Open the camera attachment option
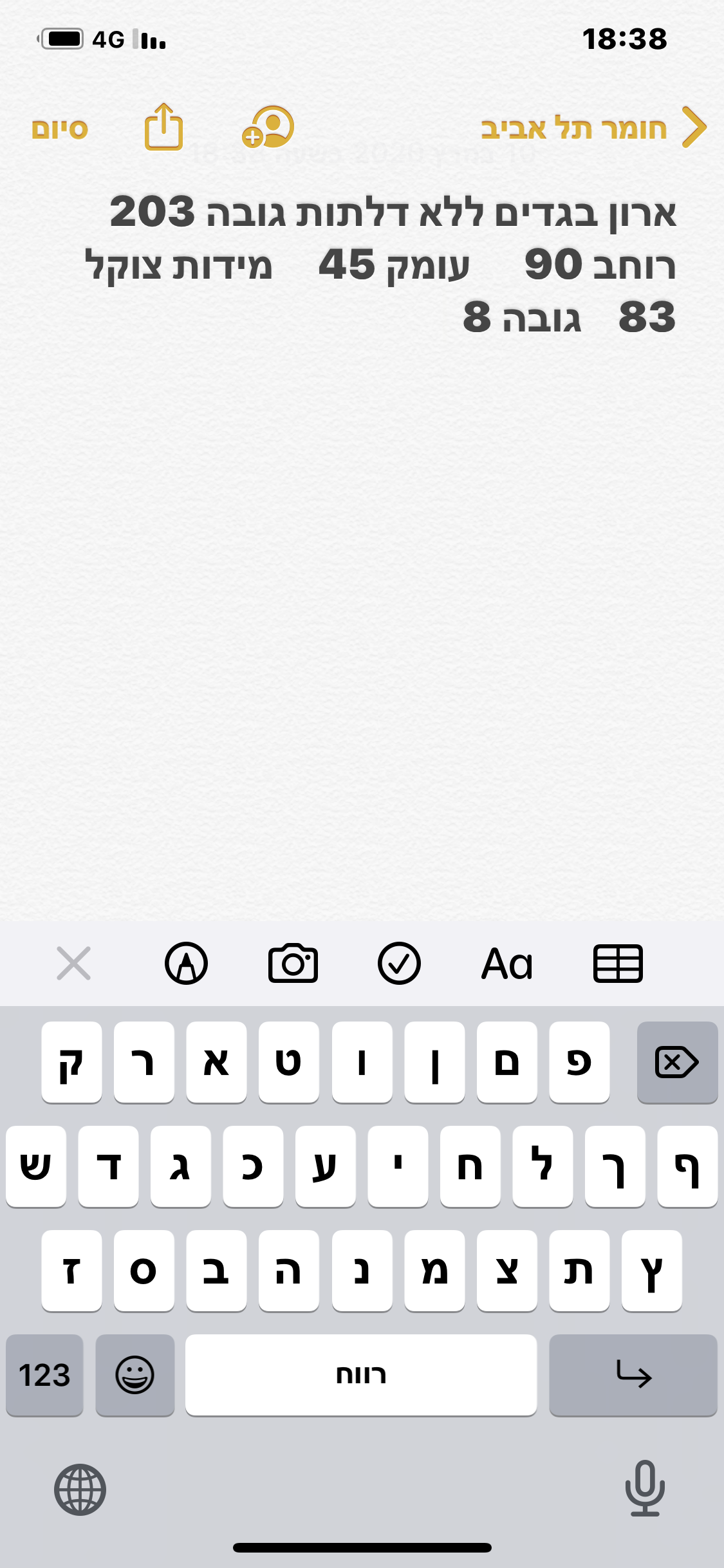 293,963
